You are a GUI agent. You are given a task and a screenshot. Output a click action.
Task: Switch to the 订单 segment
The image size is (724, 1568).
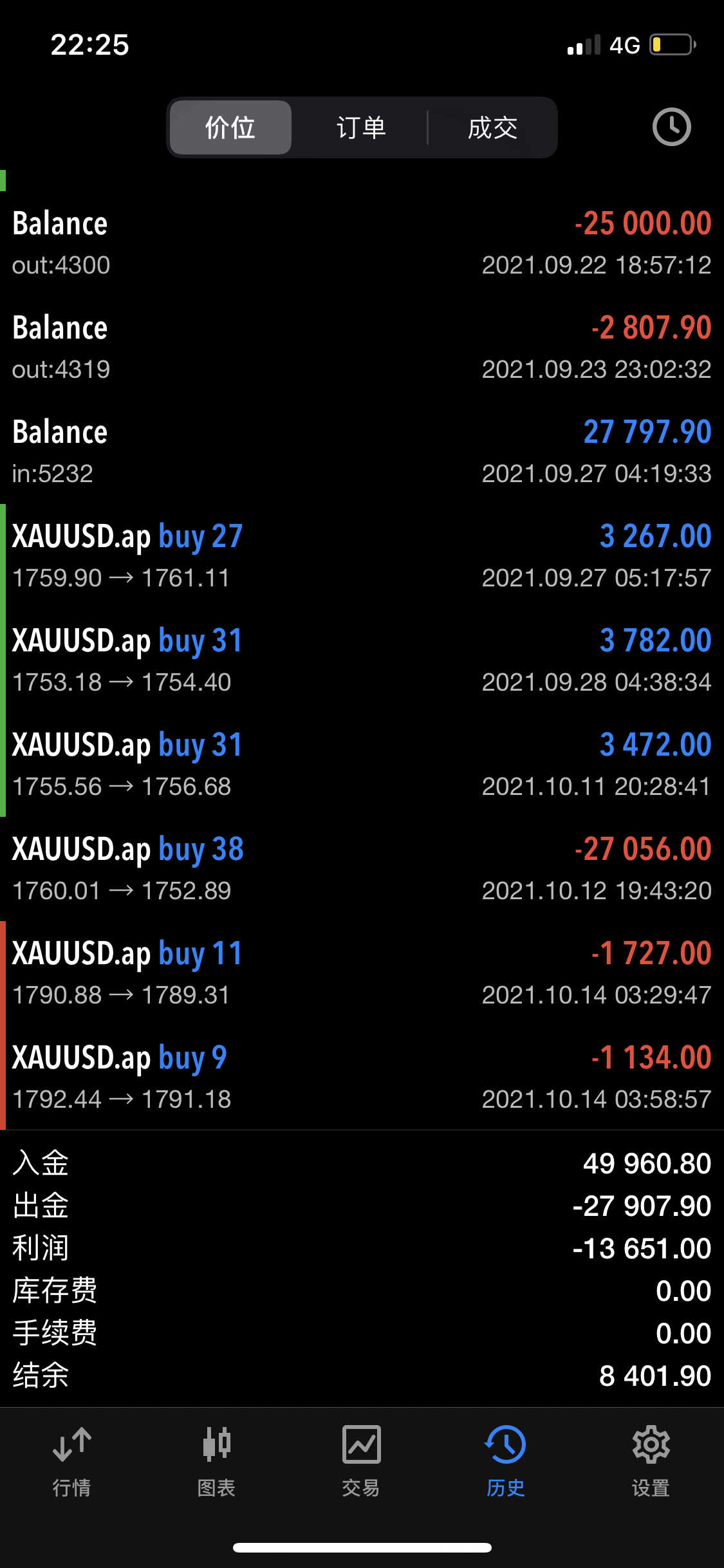(x=361, y=127)
